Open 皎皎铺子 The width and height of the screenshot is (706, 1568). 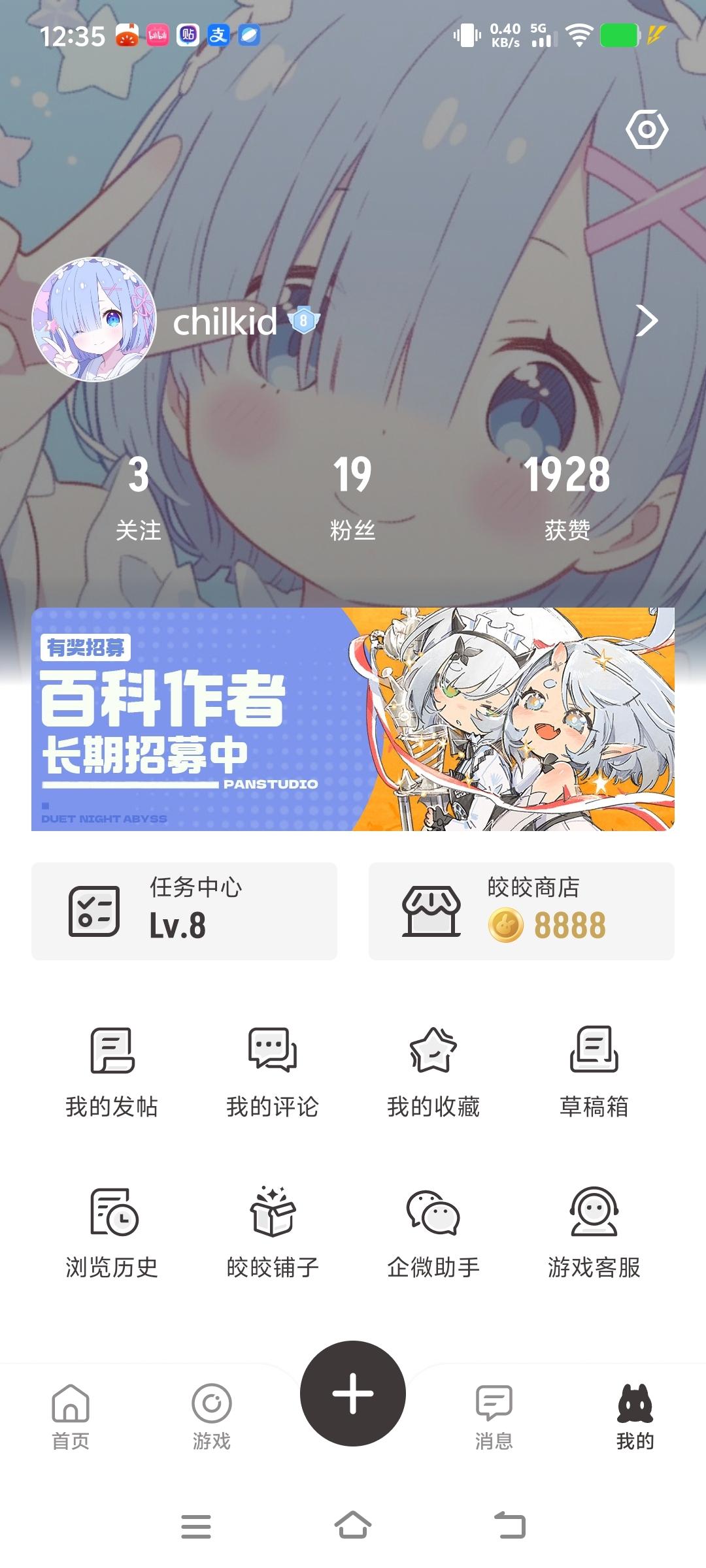point(273,1233)
